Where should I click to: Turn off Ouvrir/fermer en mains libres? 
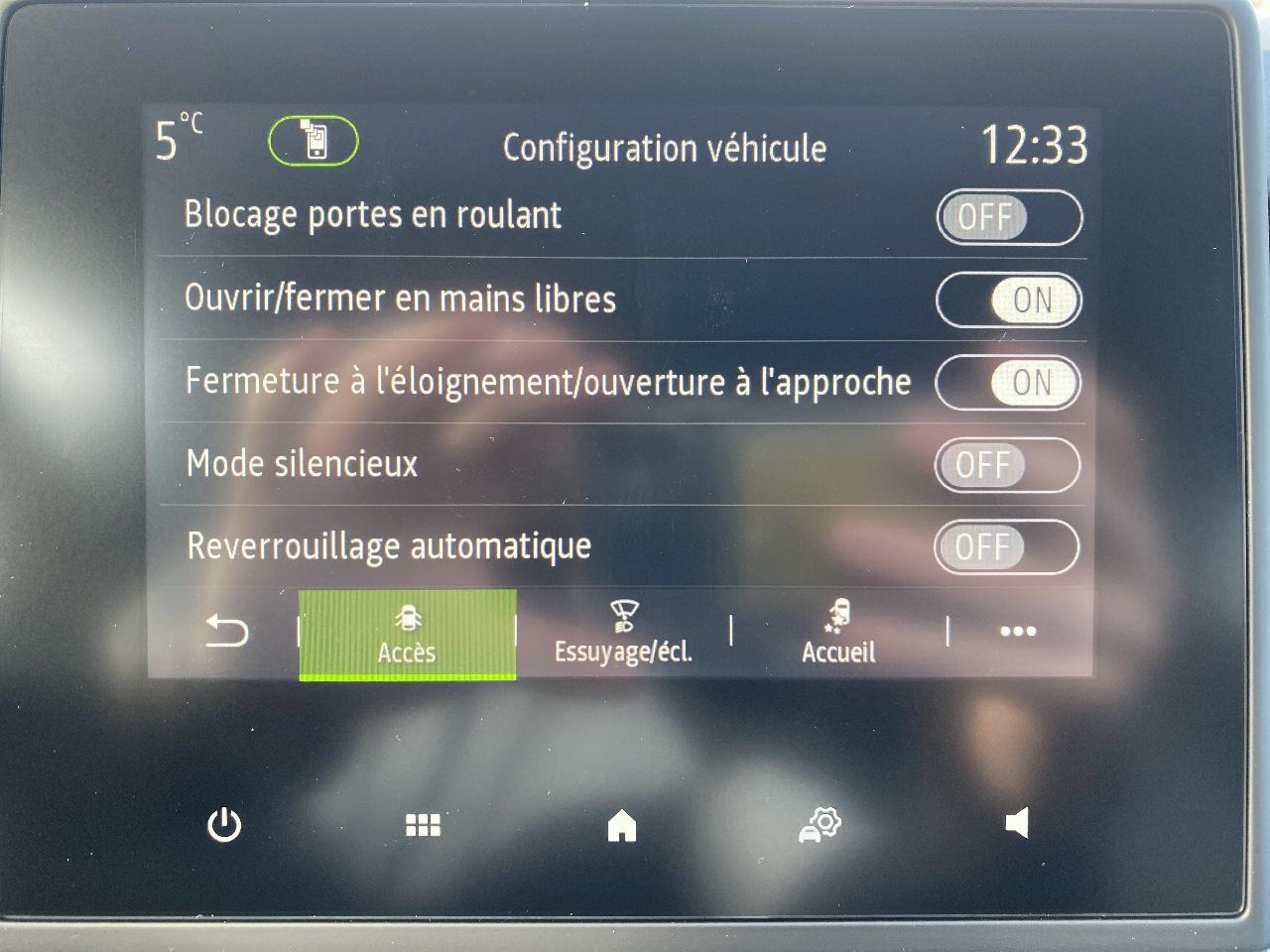click(x=1009, y=299)
